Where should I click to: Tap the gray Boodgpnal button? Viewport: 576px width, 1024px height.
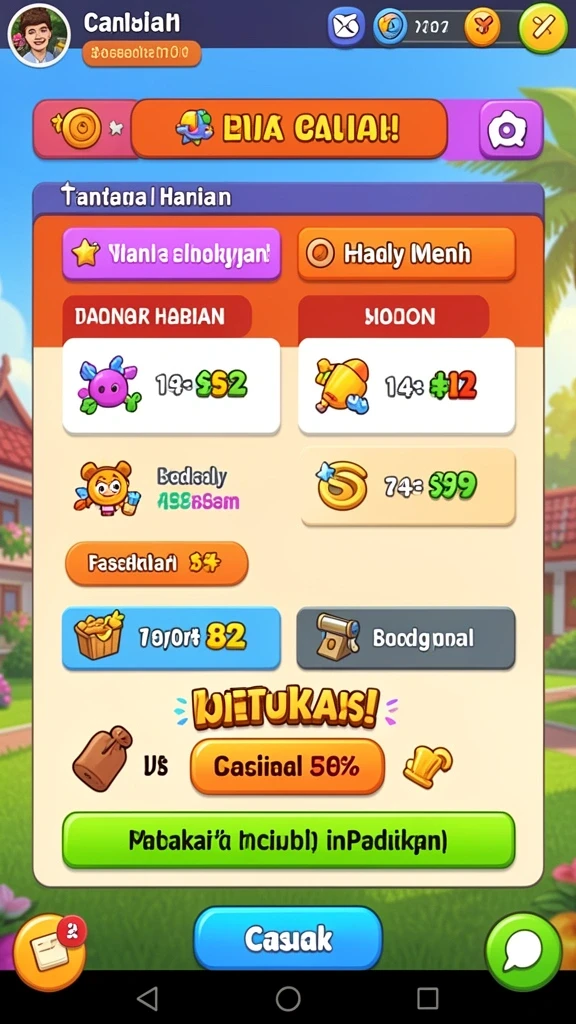406,638
